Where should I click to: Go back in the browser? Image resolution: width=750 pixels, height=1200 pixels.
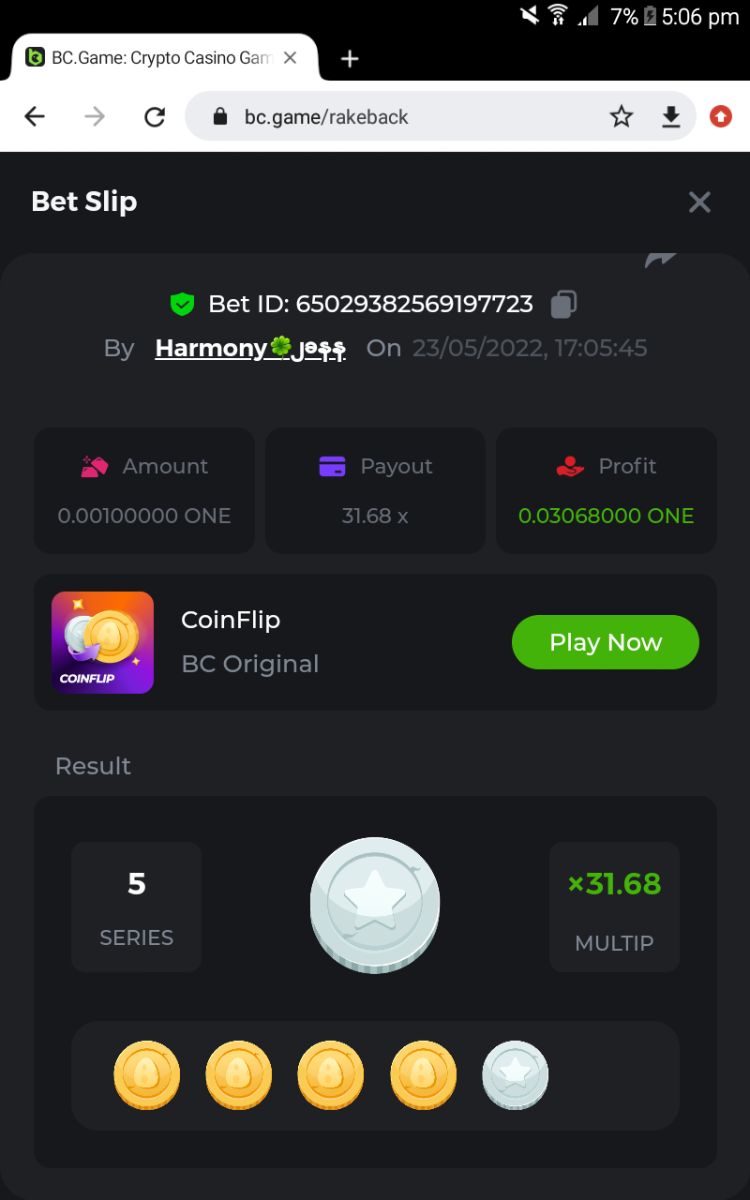pyautogui.click(x=35, y=117)
